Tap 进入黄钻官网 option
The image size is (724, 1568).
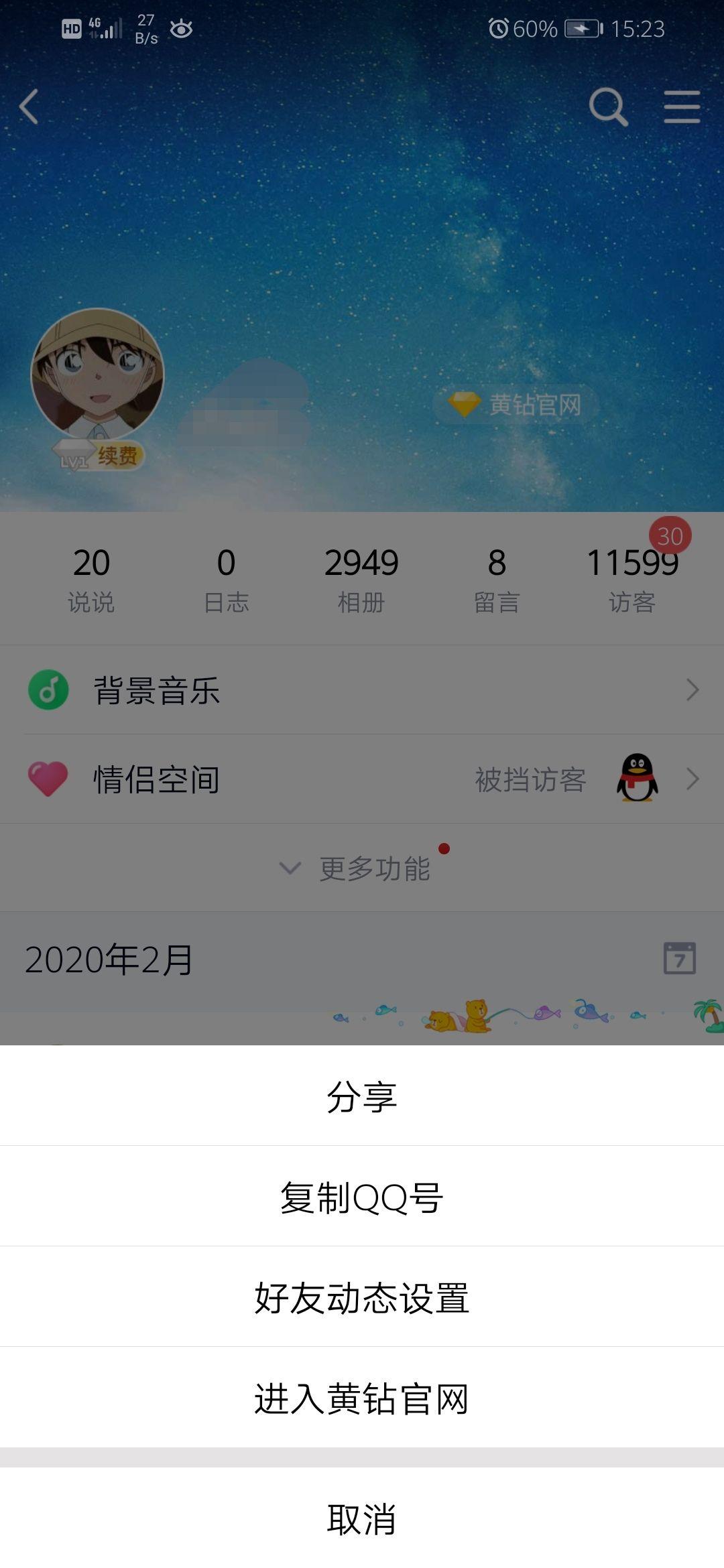pos(362,1398)
